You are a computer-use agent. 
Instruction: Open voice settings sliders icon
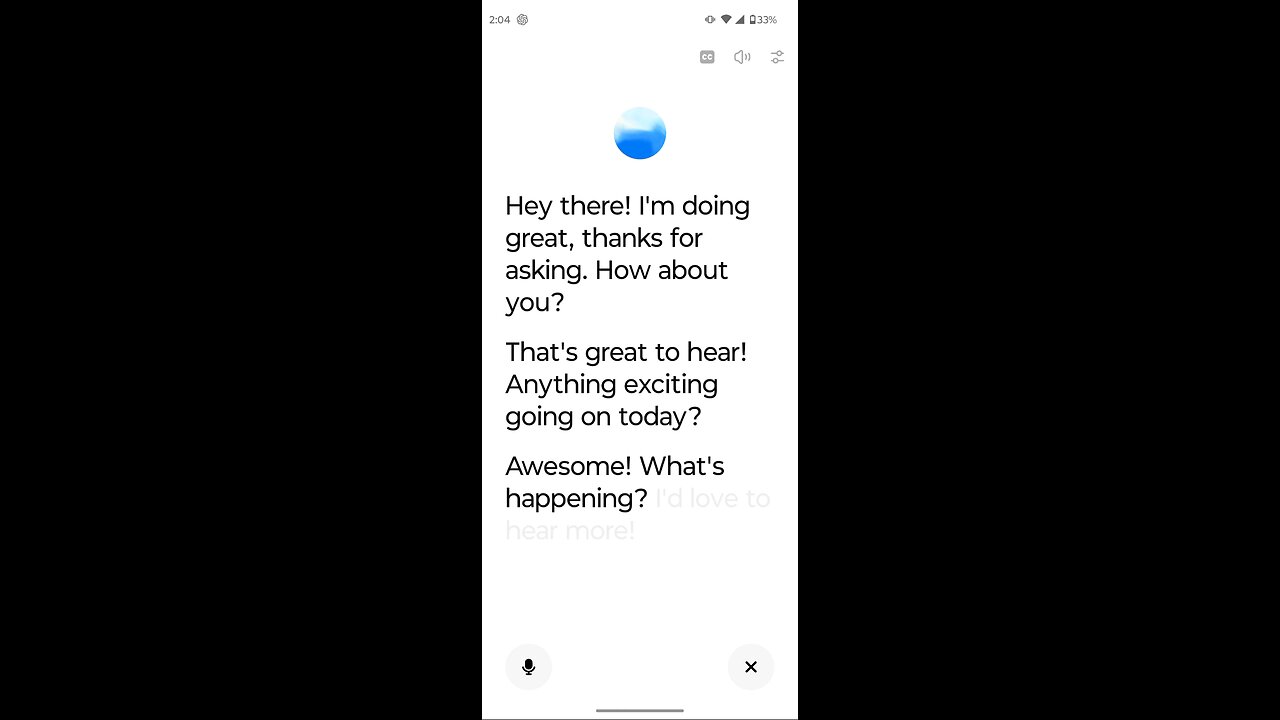click(777, 57)
